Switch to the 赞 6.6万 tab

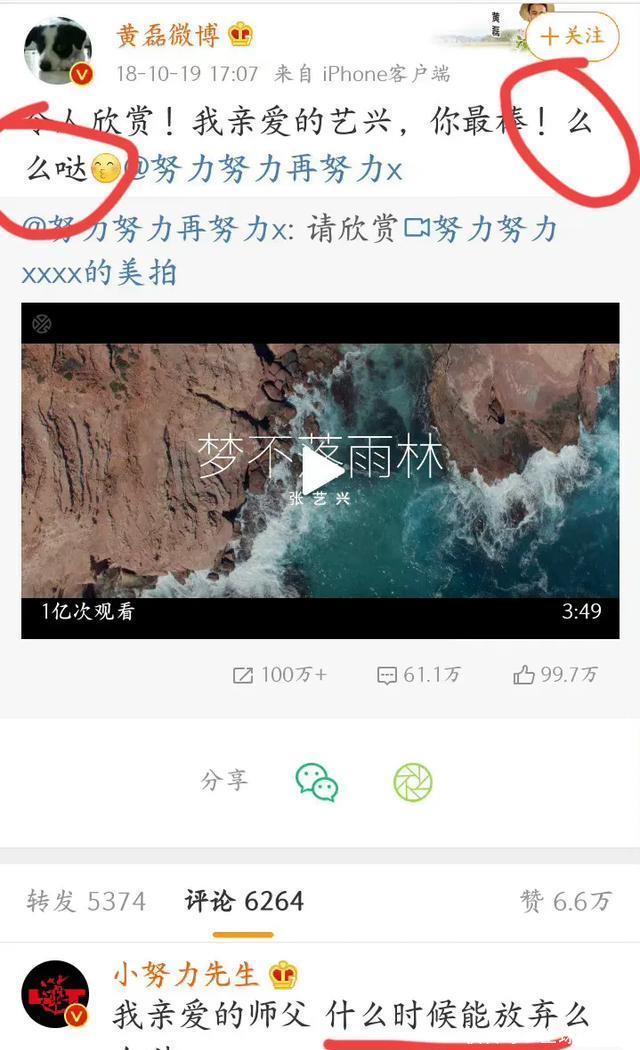(566, 901)
